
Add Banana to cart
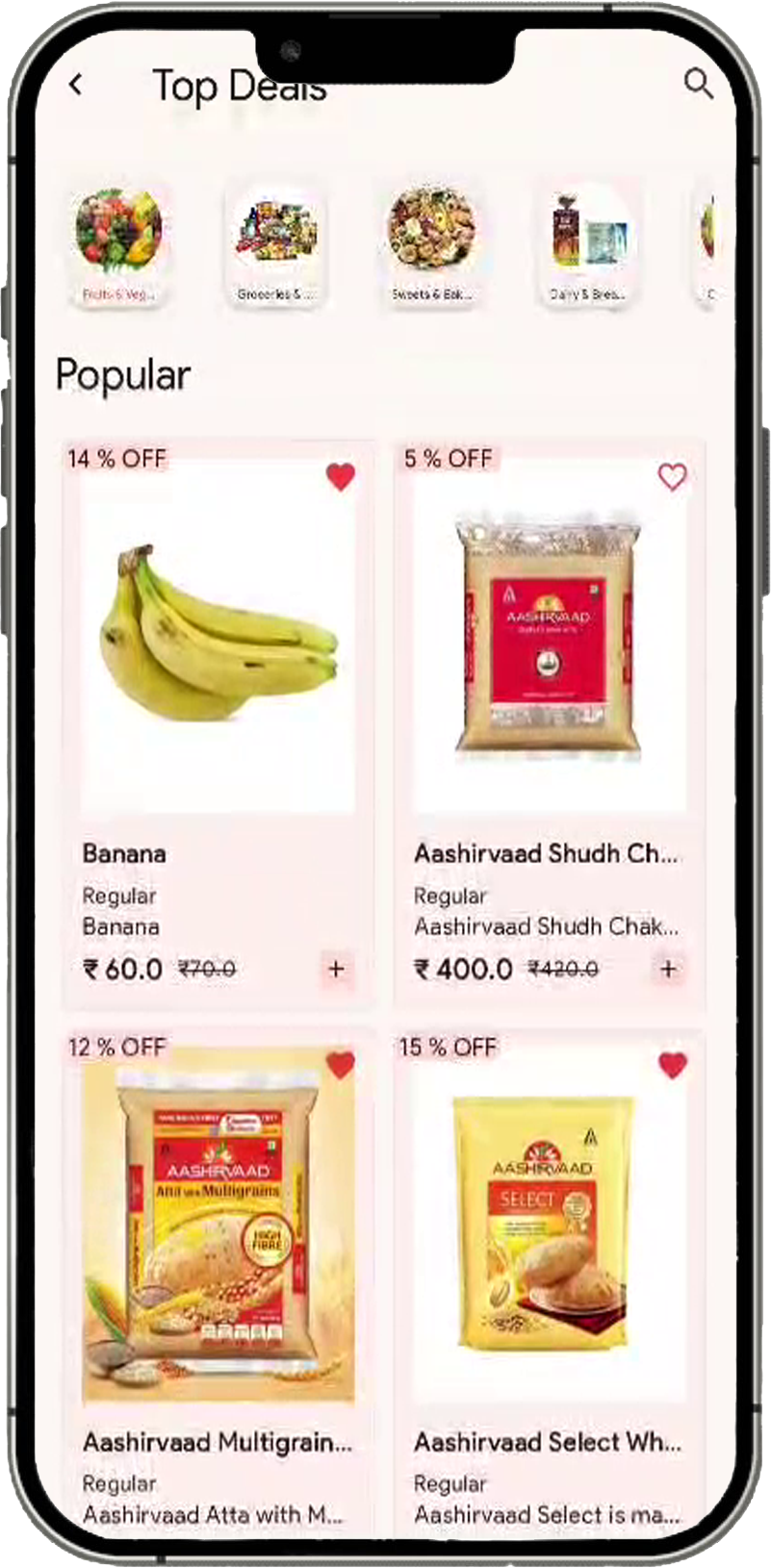336,969
